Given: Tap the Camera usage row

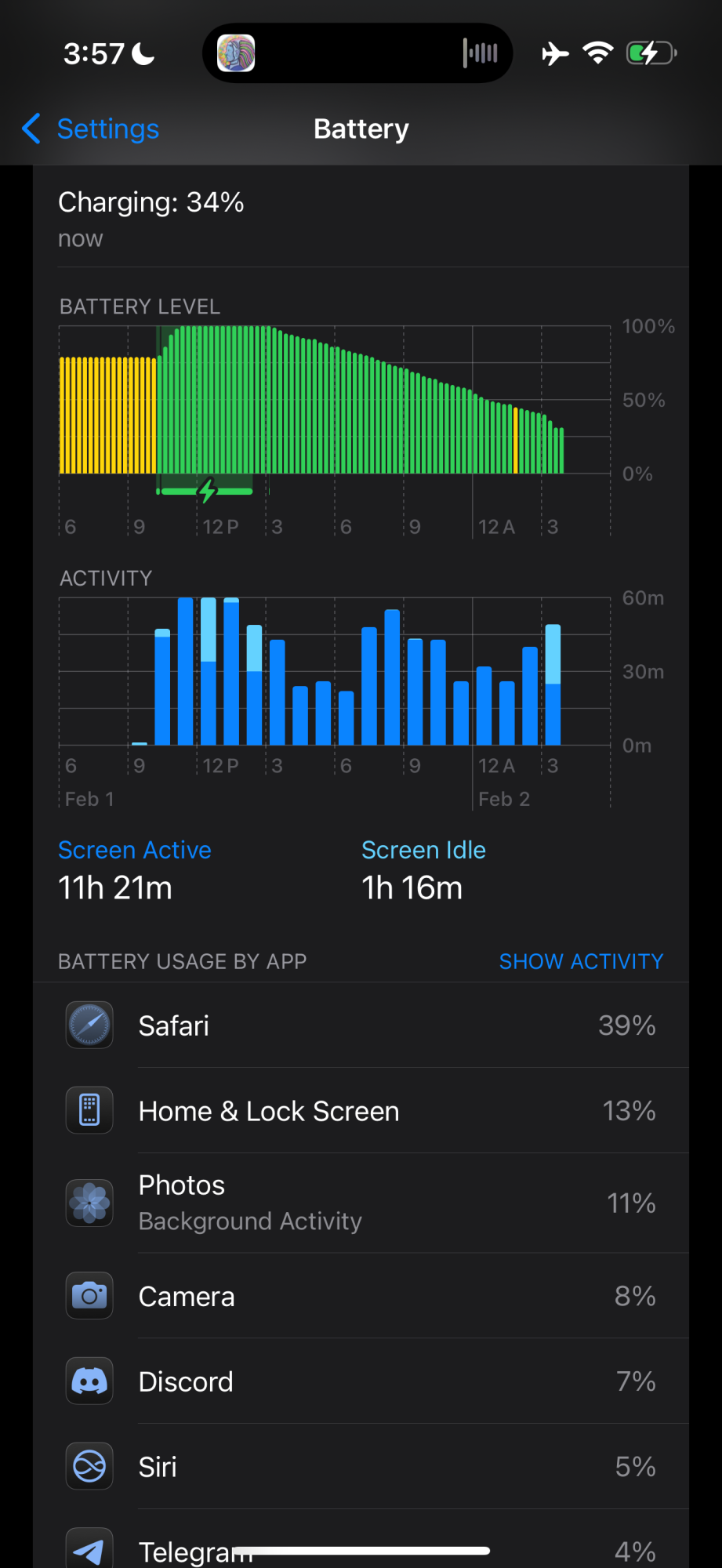Looking at the screenshot, I should 361,1296.
